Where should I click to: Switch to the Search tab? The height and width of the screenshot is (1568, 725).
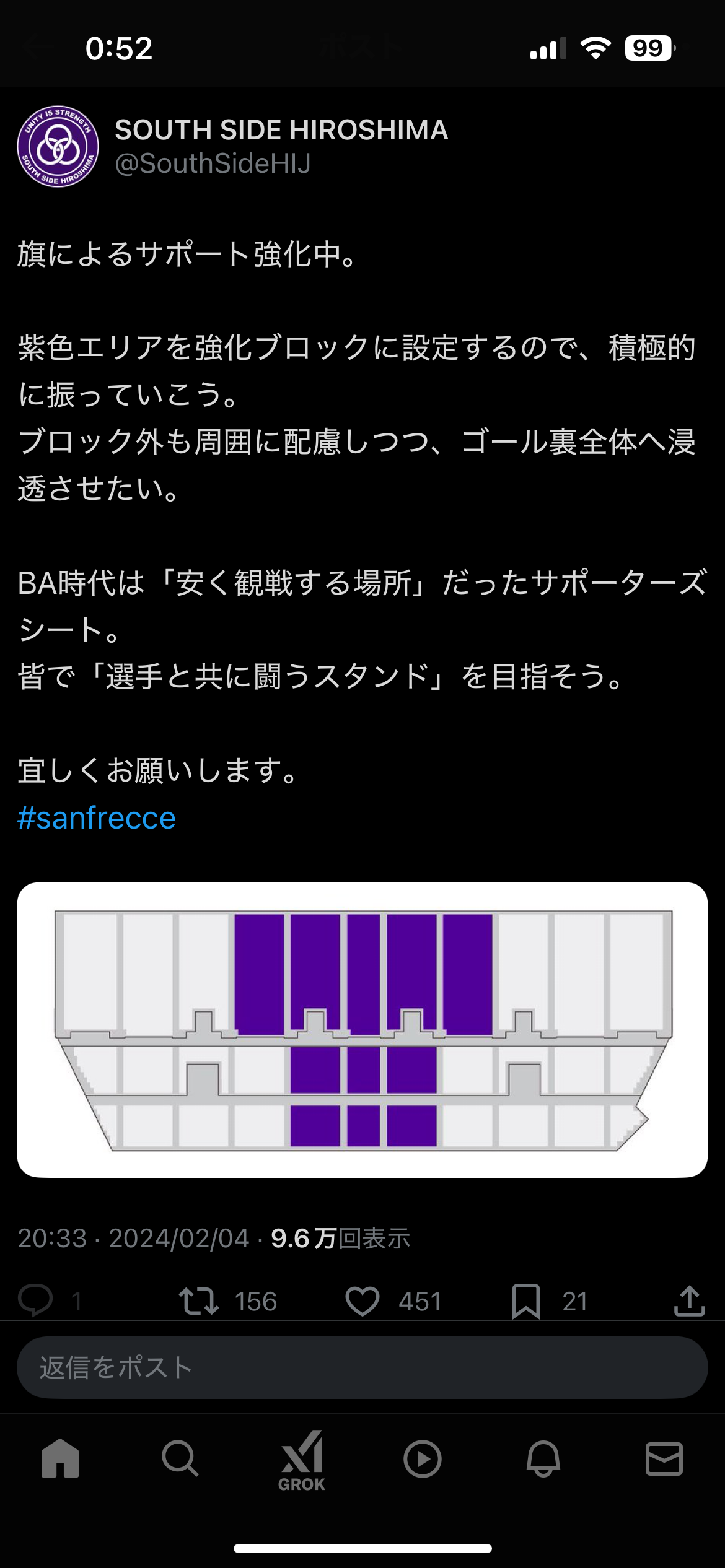click(x=180, y=1459)
